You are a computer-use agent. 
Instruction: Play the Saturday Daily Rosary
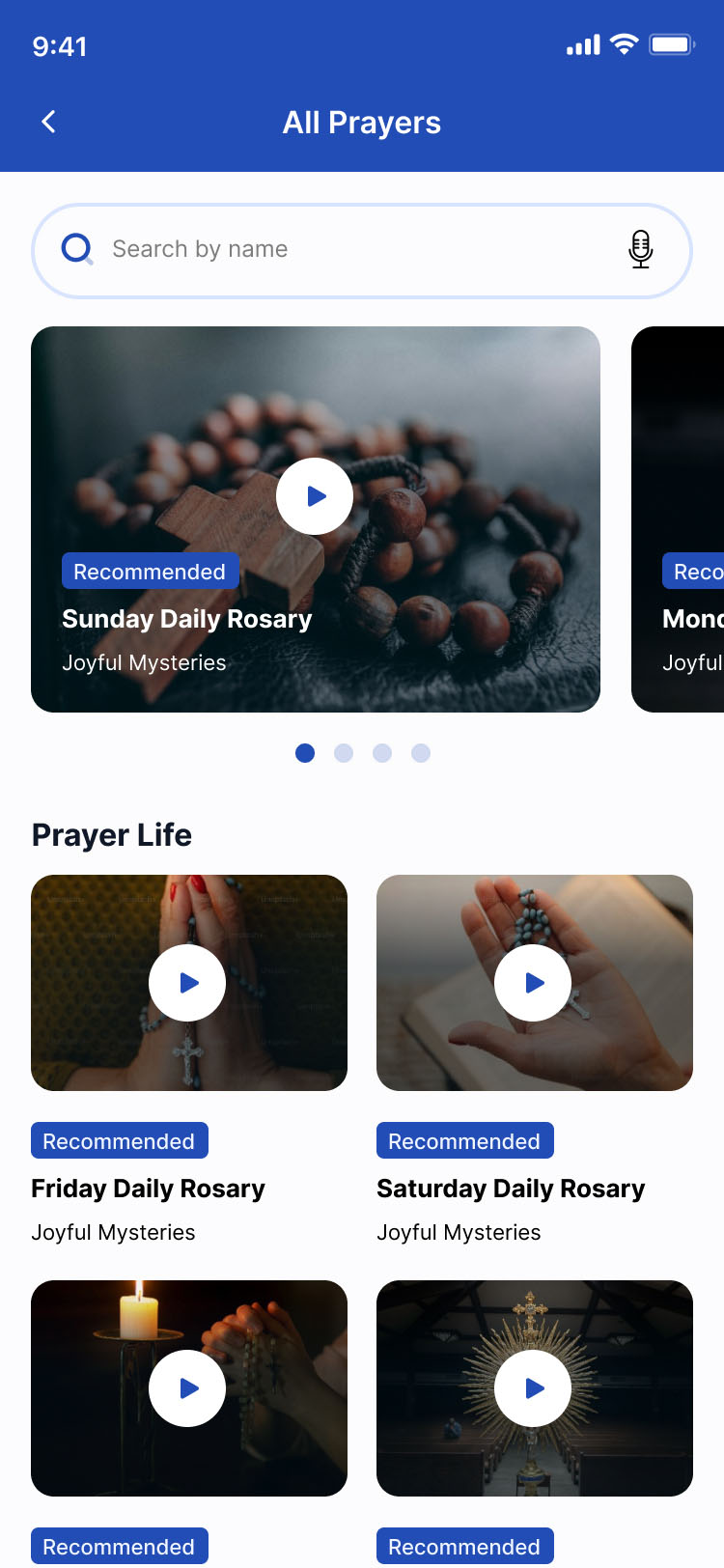coord(533,983)
